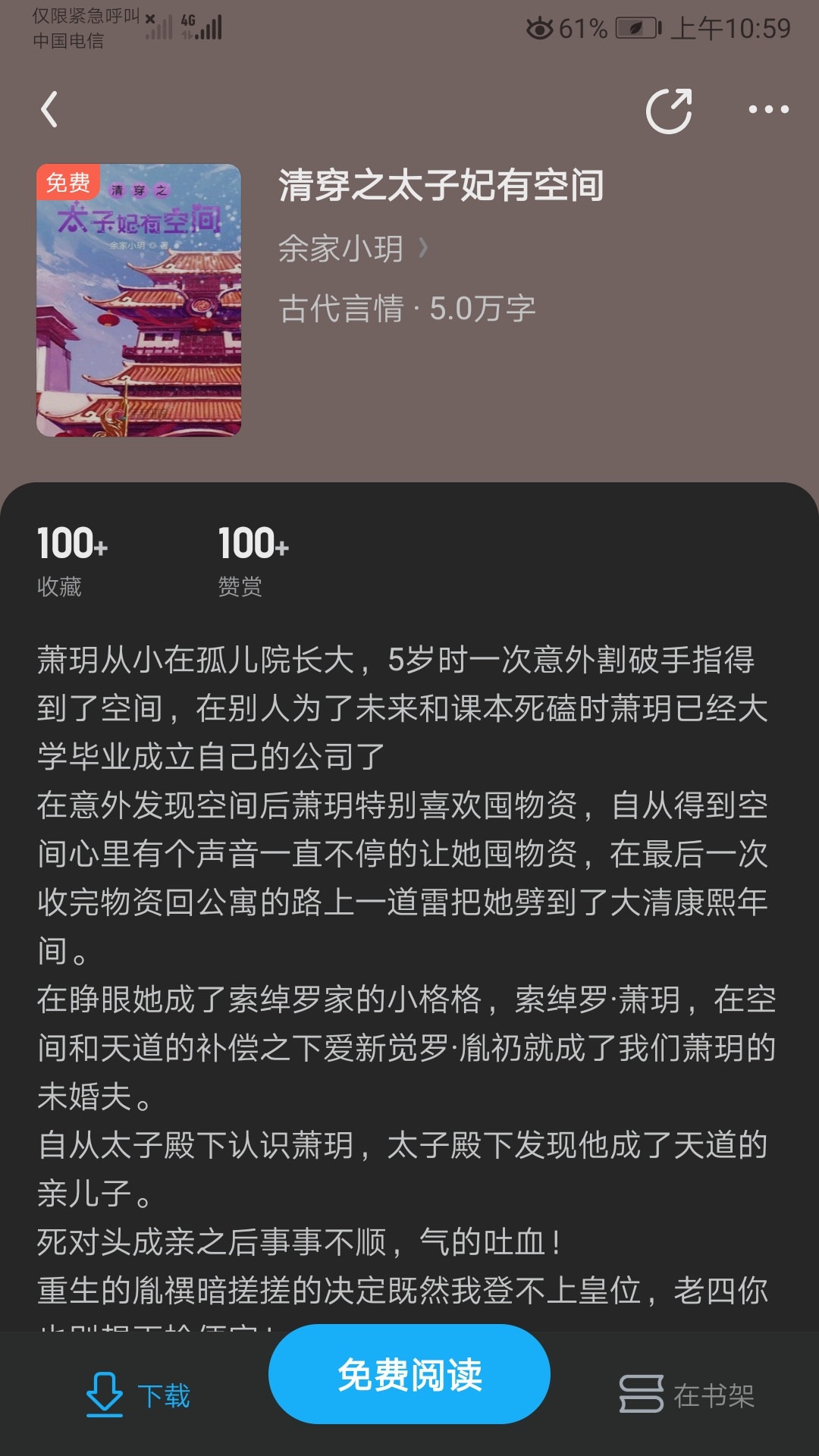
Task: Download the book via 下载
Action: 139,1395
